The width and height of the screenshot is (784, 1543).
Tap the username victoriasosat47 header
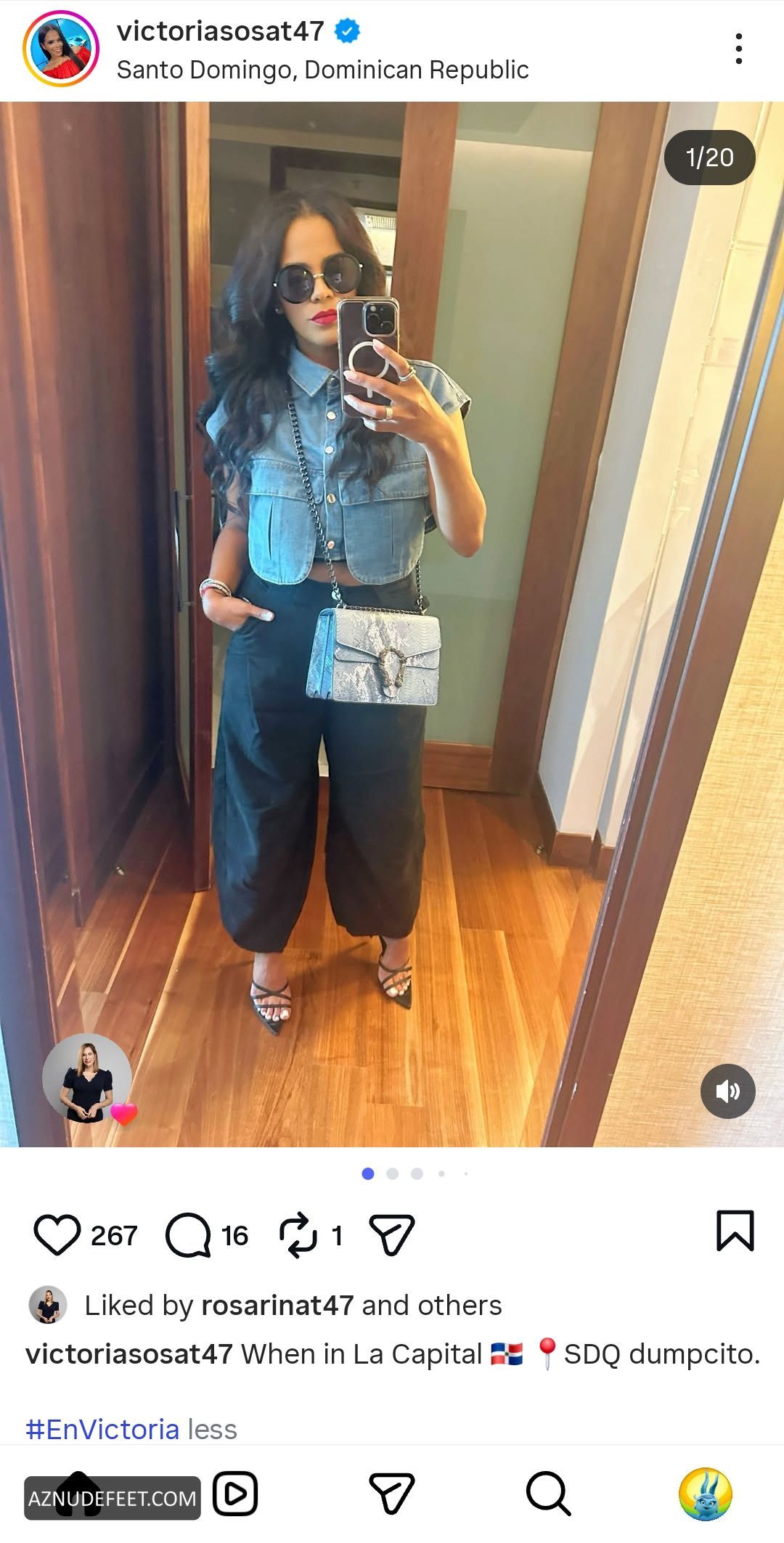[x=220, y=31]
